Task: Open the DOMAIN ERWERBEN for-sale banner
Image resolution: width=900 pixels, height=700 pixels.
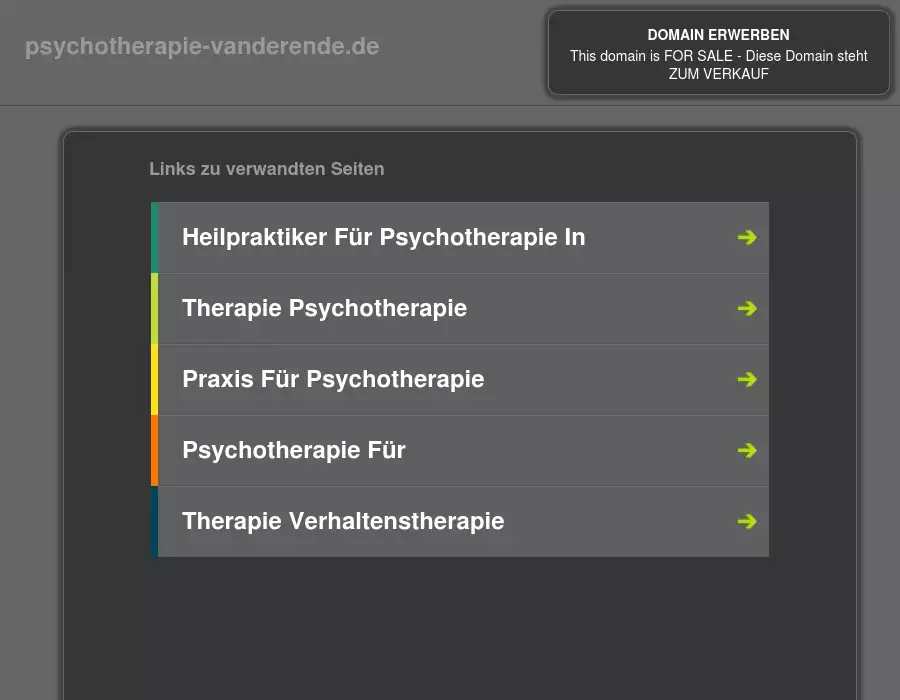Action: click(718, 54)
